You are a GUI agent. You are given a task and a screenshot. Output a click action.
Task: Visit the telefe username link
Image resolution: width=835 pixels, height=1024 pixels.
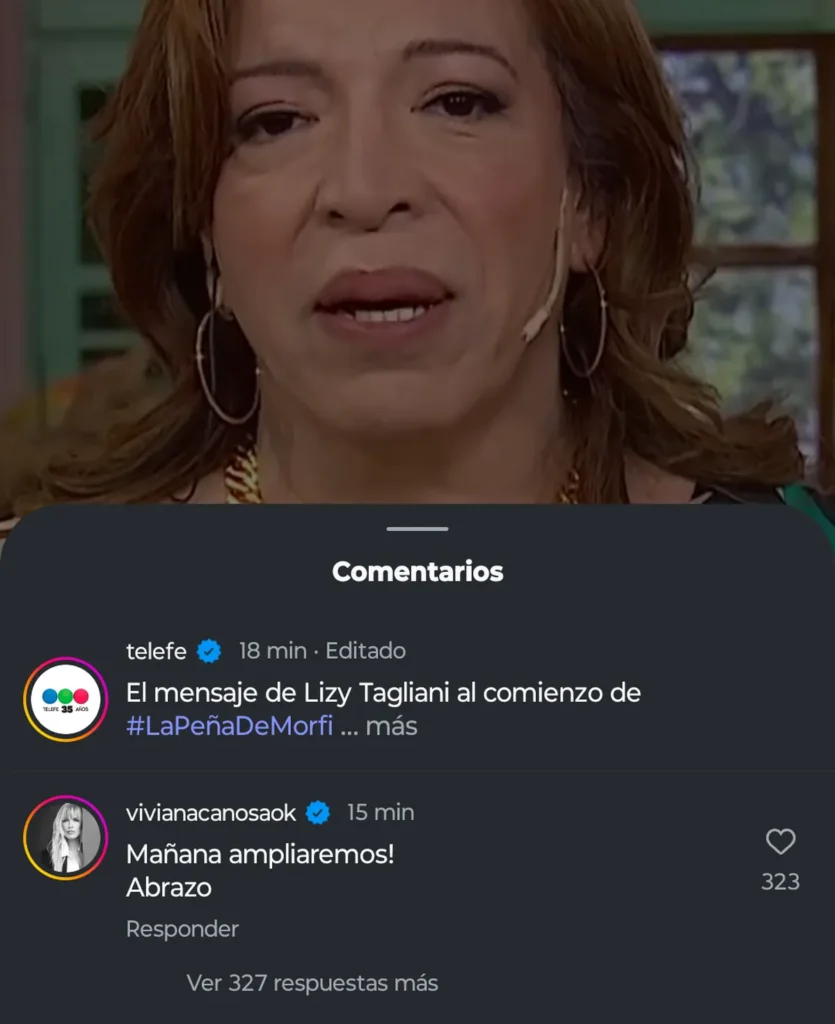(156, 651)
